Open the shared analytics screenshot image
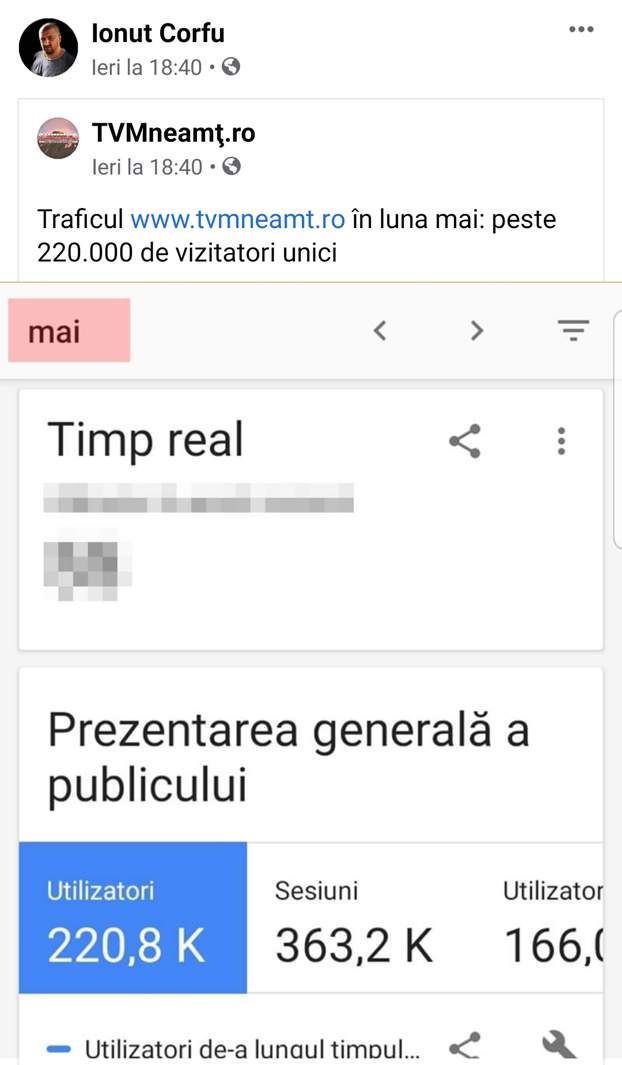Image resolution: width=622 pixels, height=1065 pixels. point(311,670)
